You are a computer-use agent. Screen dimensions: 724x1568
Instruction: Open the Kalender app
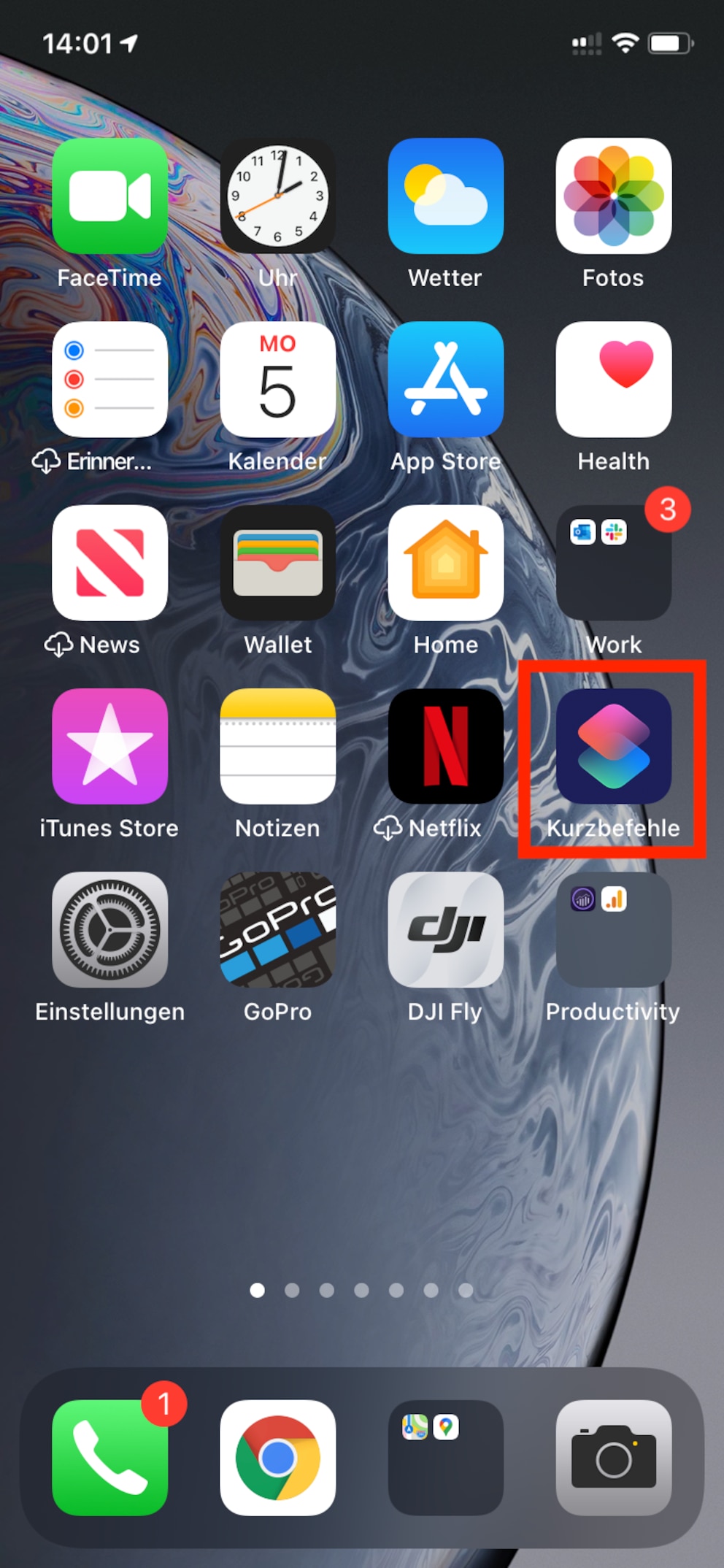[x=277, y=380]
